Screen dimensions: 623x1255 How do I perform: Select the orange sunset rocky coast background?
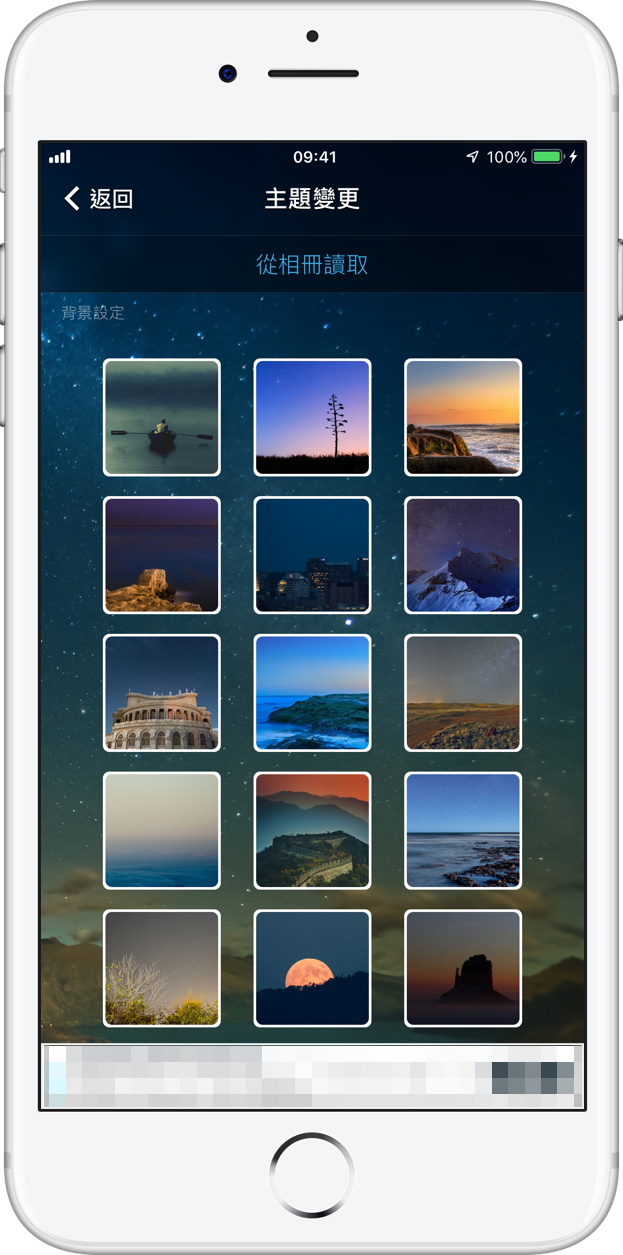(x=463, y=417)
